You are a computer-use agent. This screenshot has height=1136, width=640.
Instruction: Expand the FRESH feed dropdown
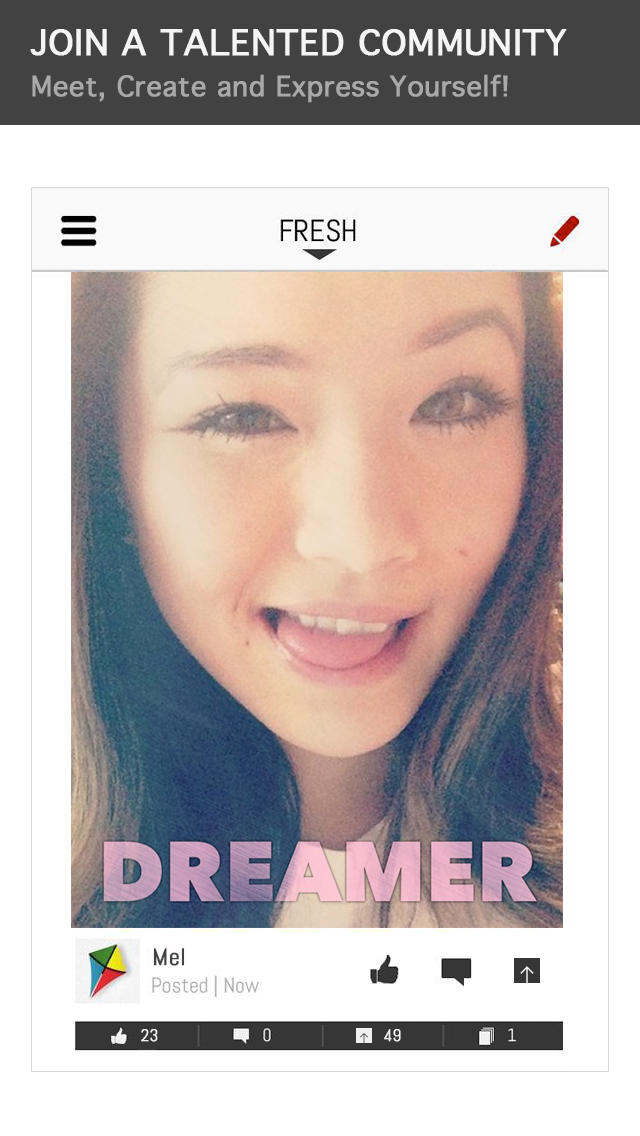tap(318, 238)
